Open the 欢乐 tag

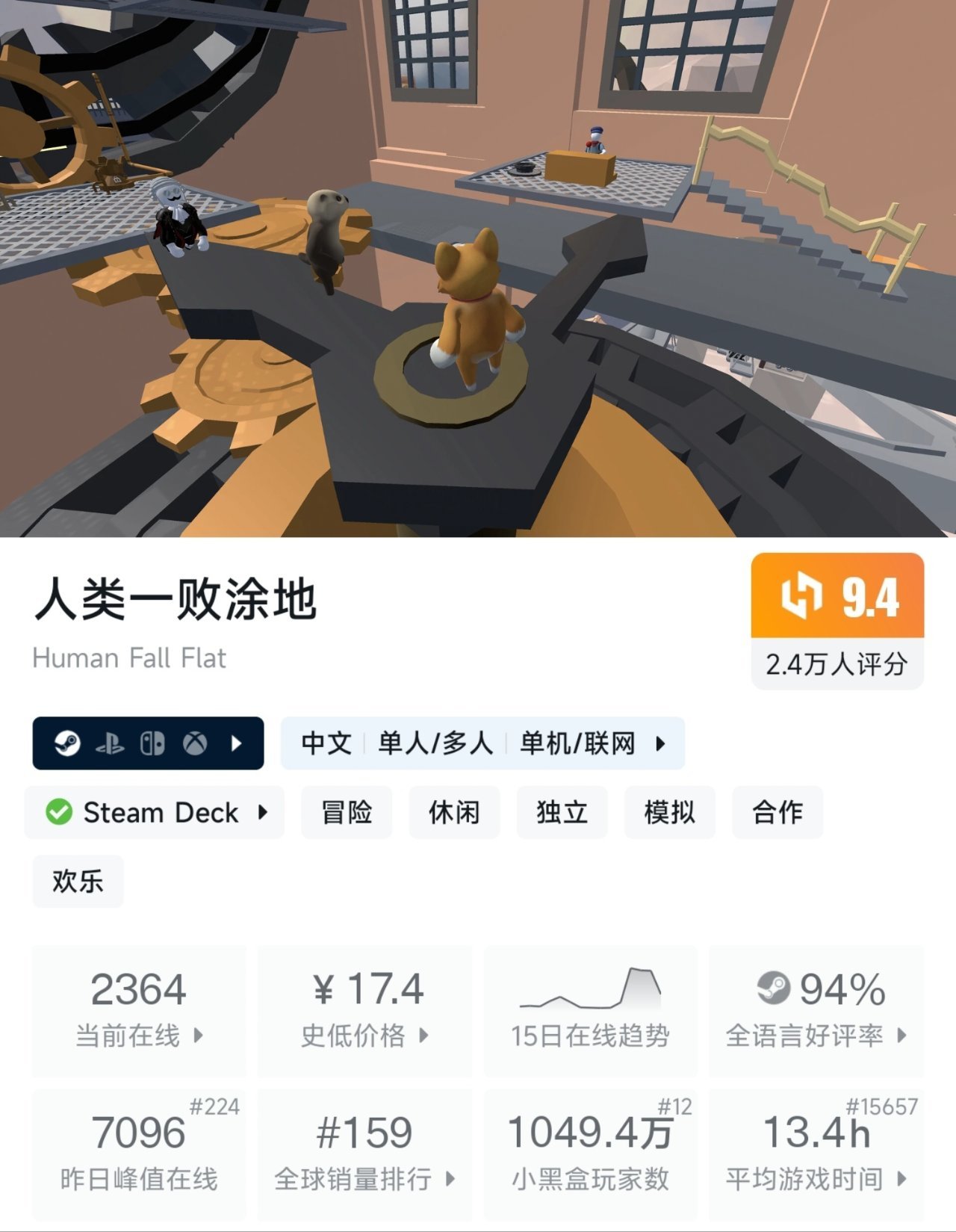coord(78,882)
